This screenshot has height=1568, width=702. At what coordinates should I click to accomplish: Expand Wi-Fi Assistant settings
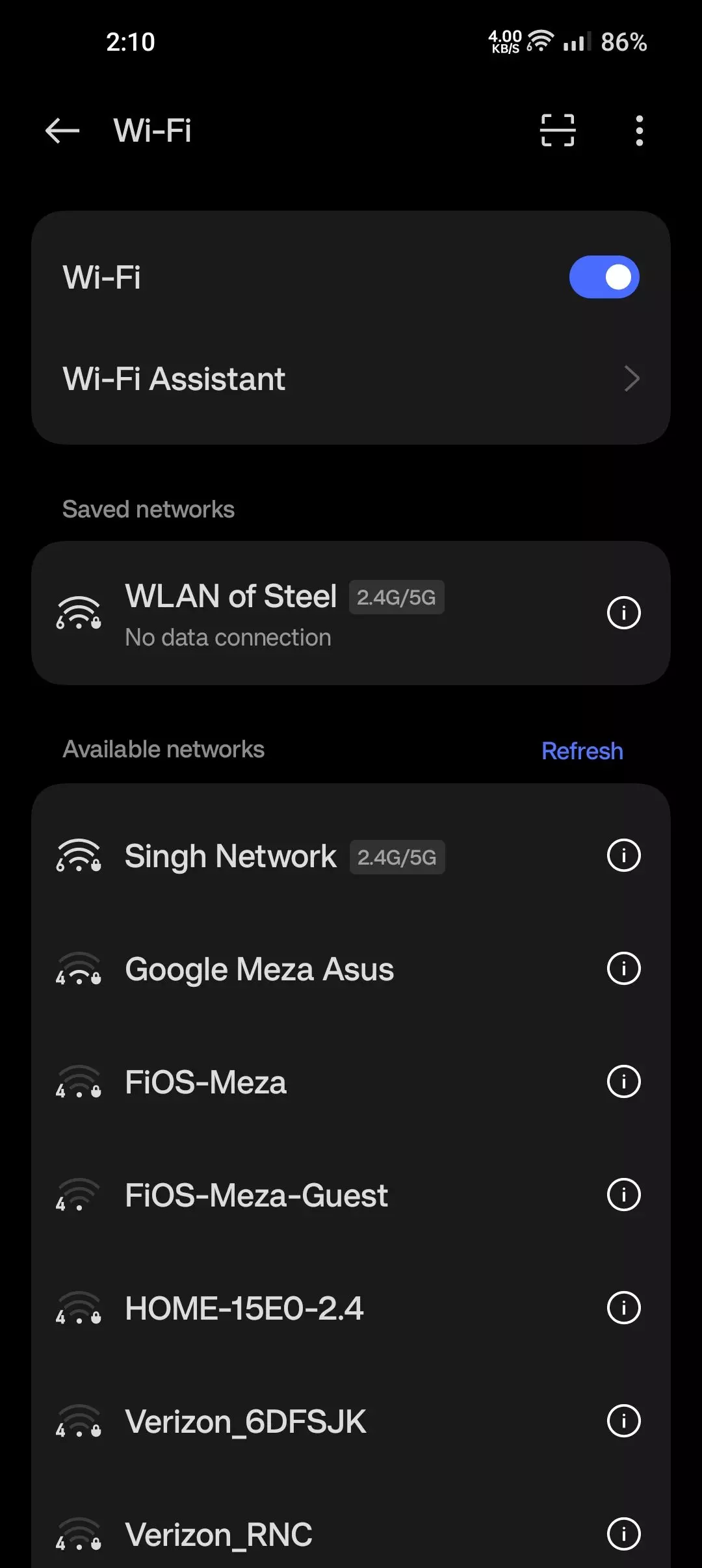[351, 378]
